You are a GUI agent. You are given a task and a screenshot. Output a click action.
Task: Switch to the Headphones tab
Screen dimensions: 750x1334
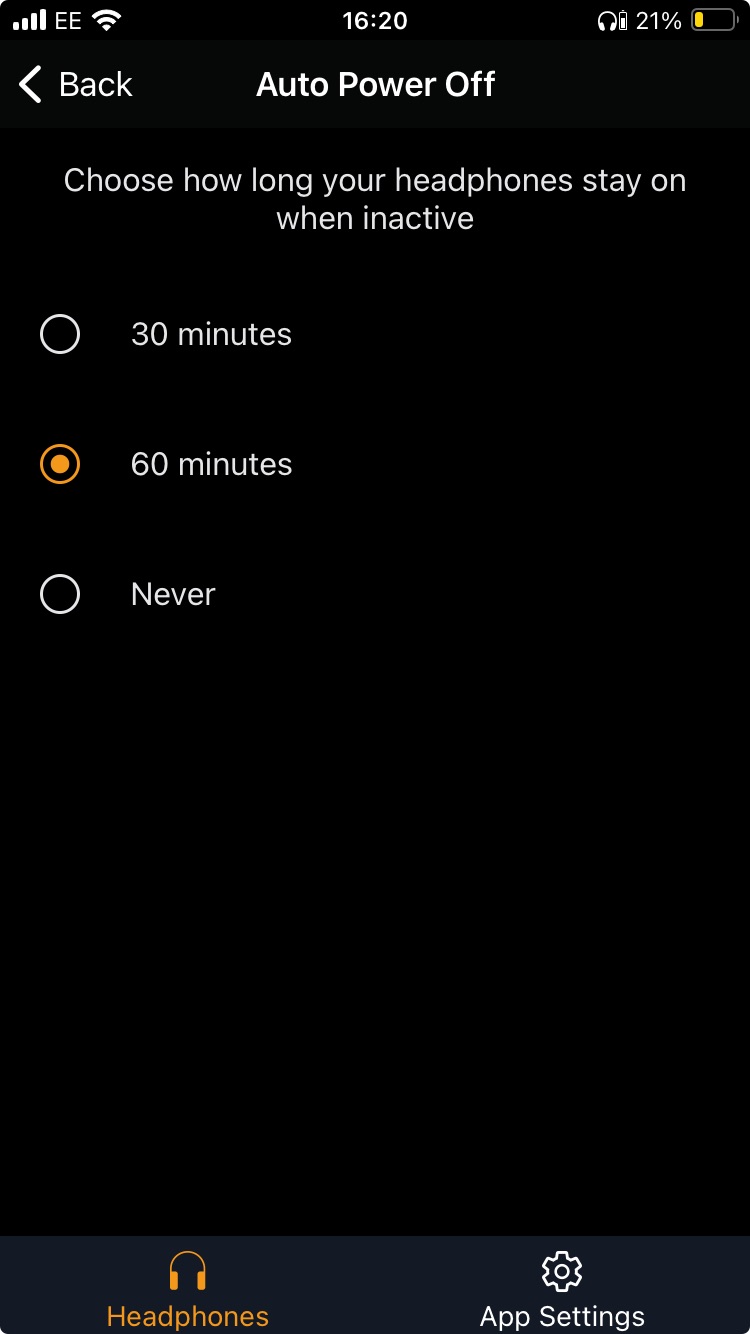(187, 1288)
